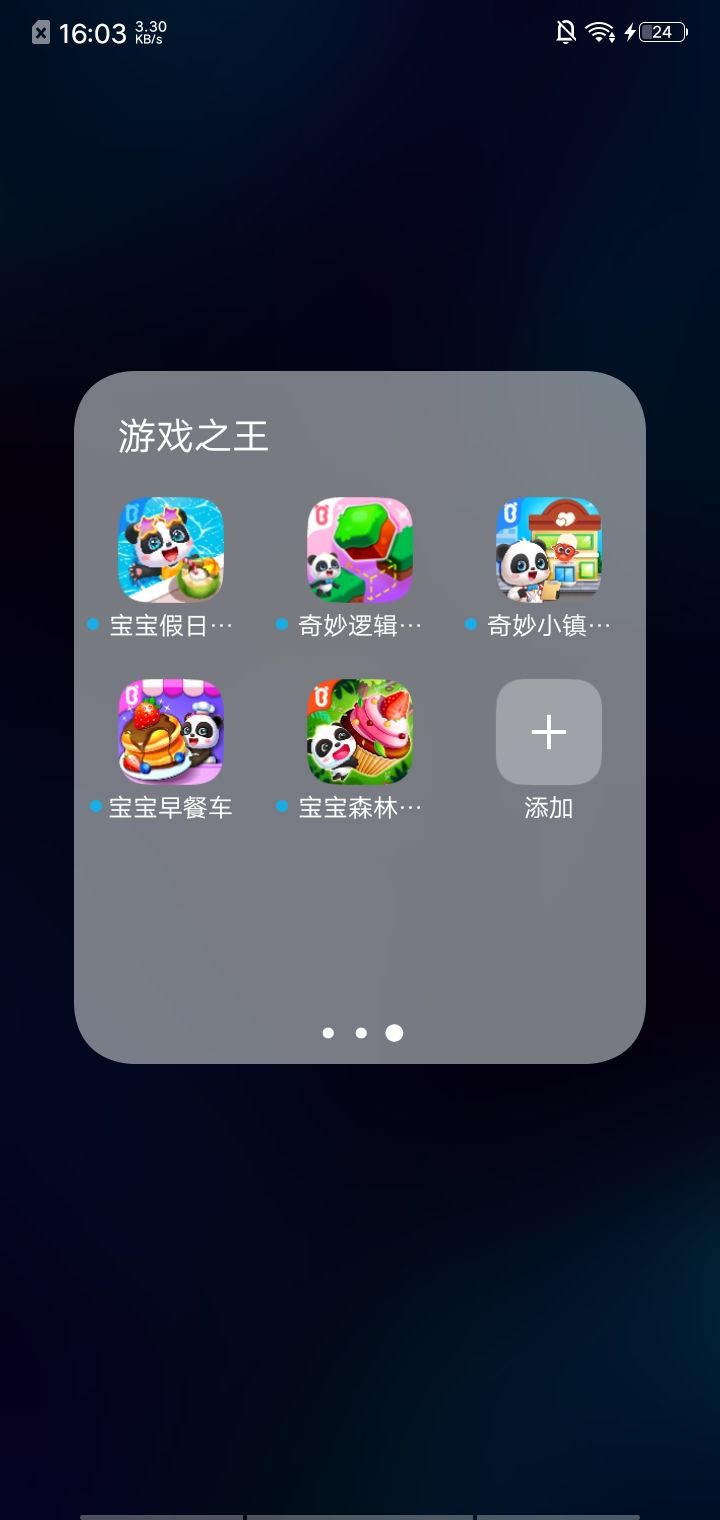
Task: Select the second page dot in the folder
Action: point(360,1032)
